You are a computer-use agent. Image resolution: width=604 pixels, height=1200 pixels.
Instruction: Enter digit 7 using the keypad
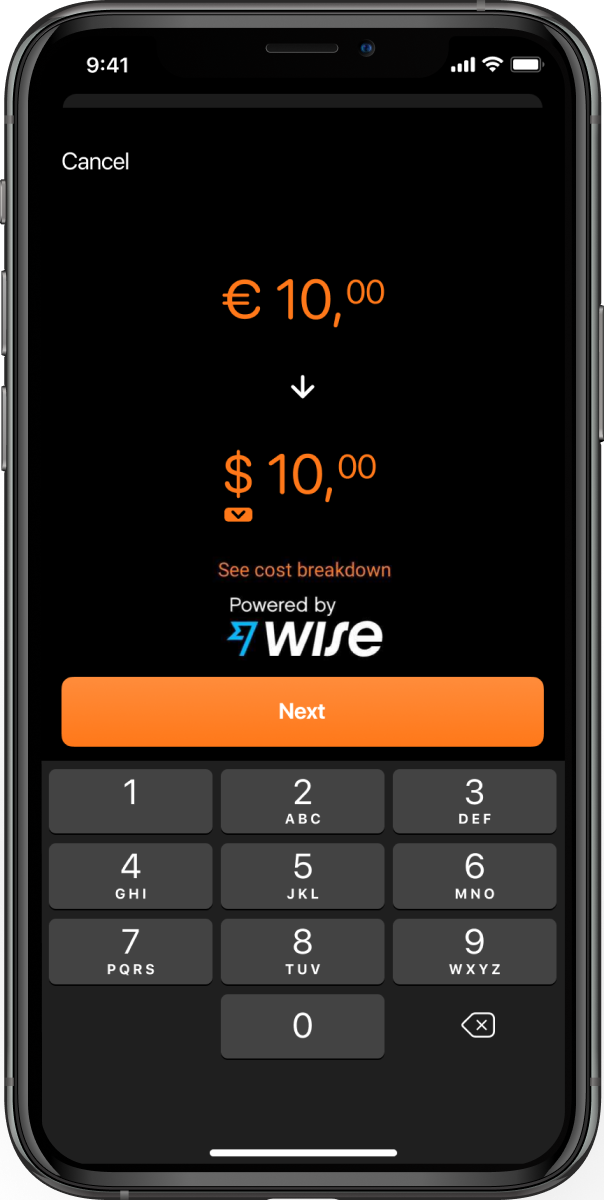tap(131, 951)
